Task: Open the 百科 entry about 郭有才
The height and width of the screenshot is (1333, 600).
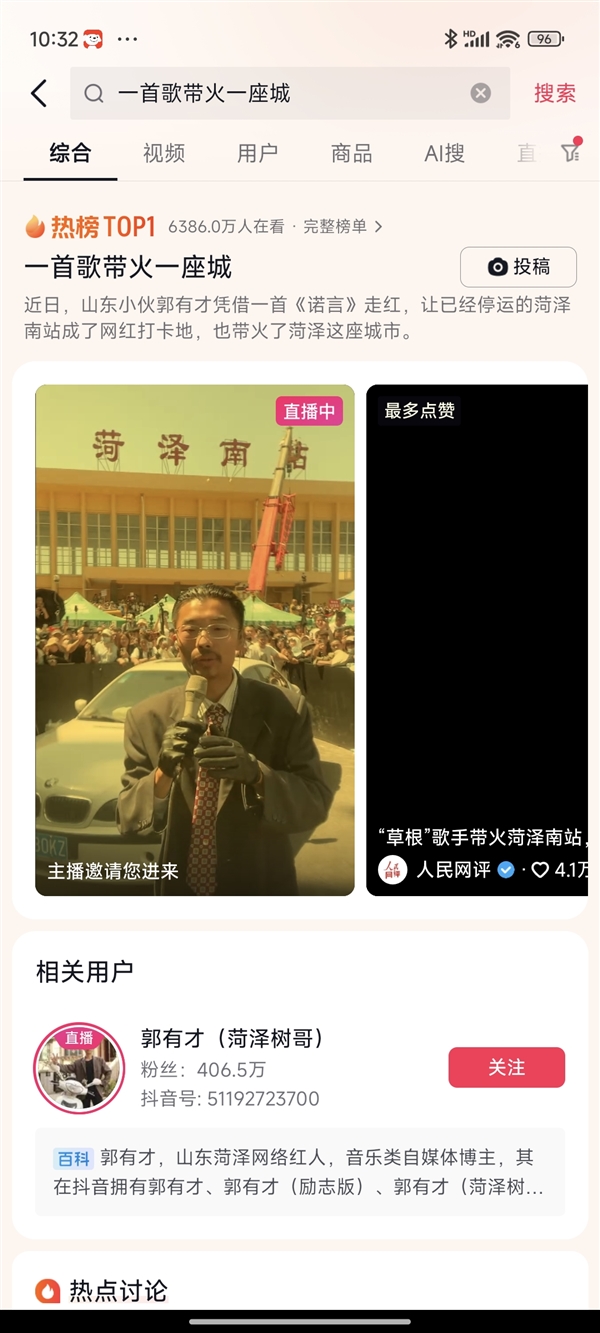Action: [300, 1172]
